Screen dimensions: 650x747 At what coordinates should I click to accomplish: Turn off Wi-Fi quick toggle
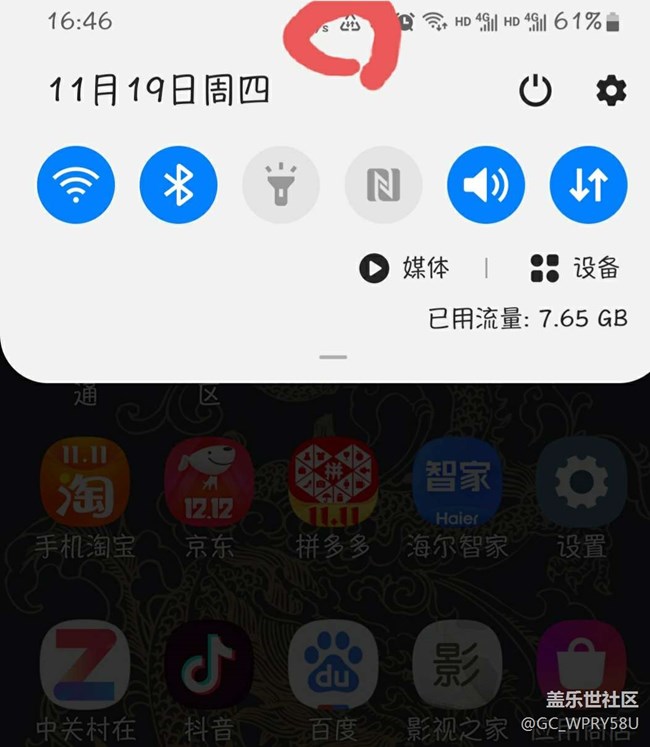(x=76, y=185)
